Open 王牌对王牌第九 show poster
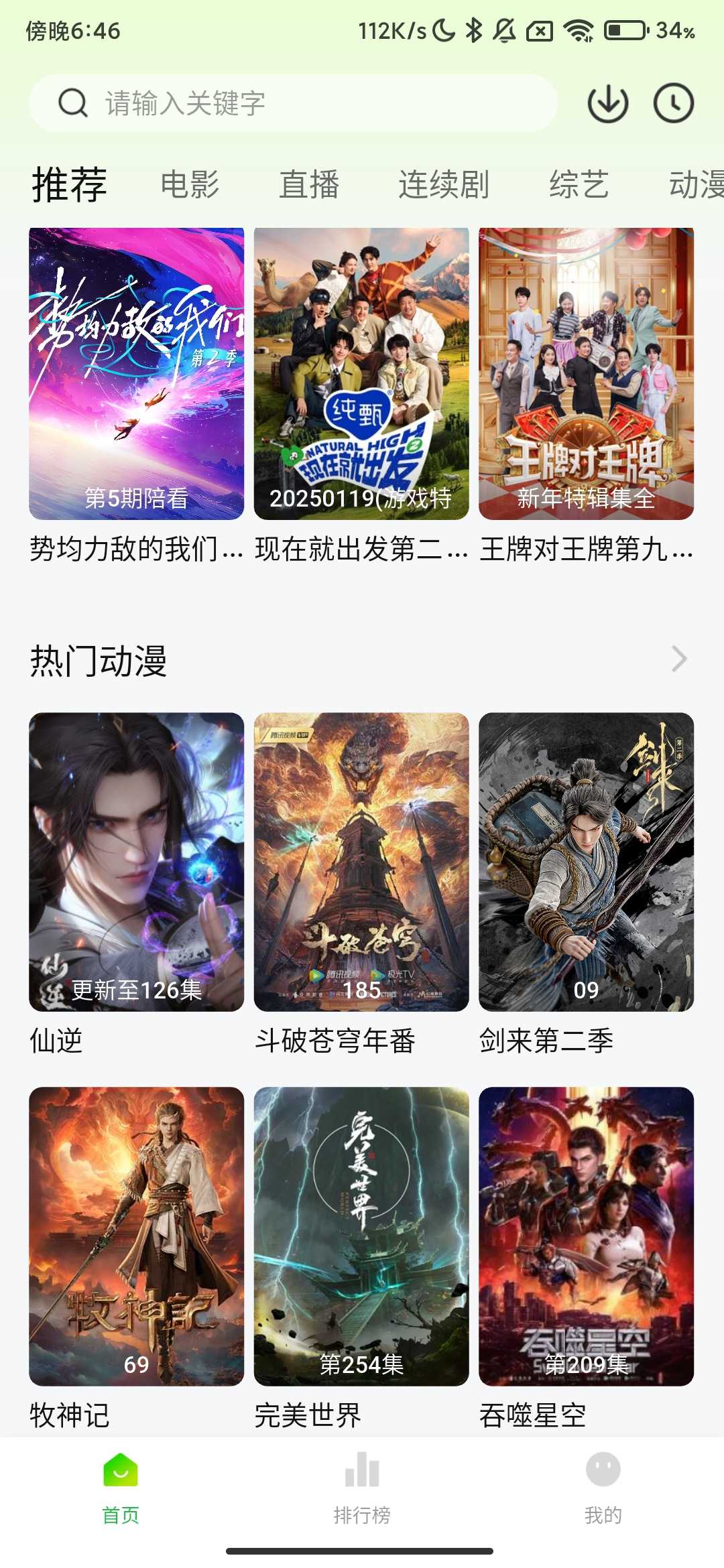The image size is (724, 1568). click(x=584, y=372)
